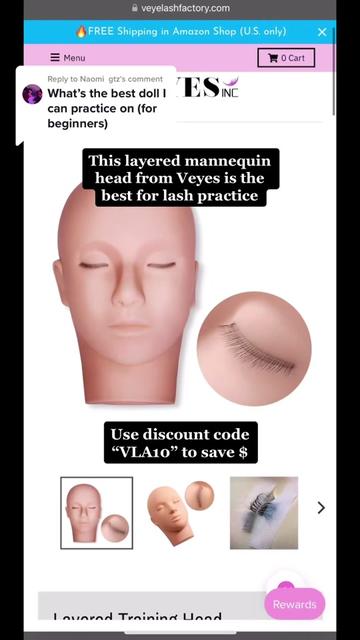Open the Menu drawer
Screen dimensions: 360x640
coord(68,58)
